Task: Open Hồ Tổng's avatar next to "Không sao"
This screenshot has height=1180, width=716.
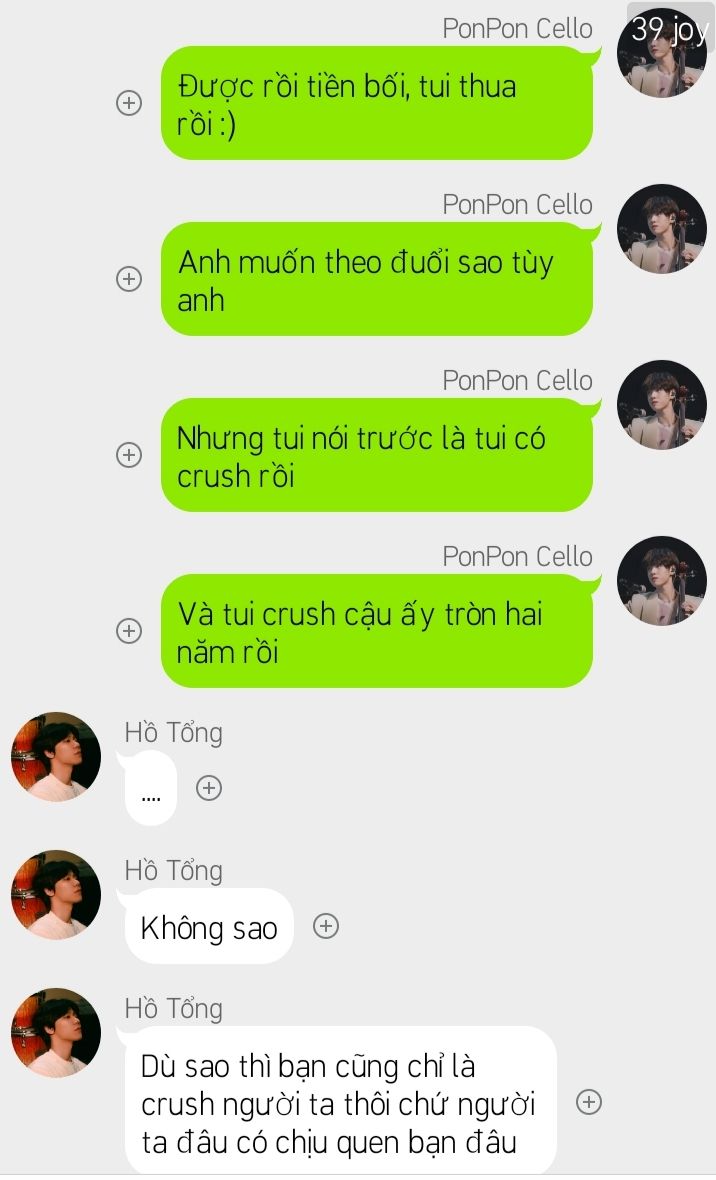Action: point(56,894)
